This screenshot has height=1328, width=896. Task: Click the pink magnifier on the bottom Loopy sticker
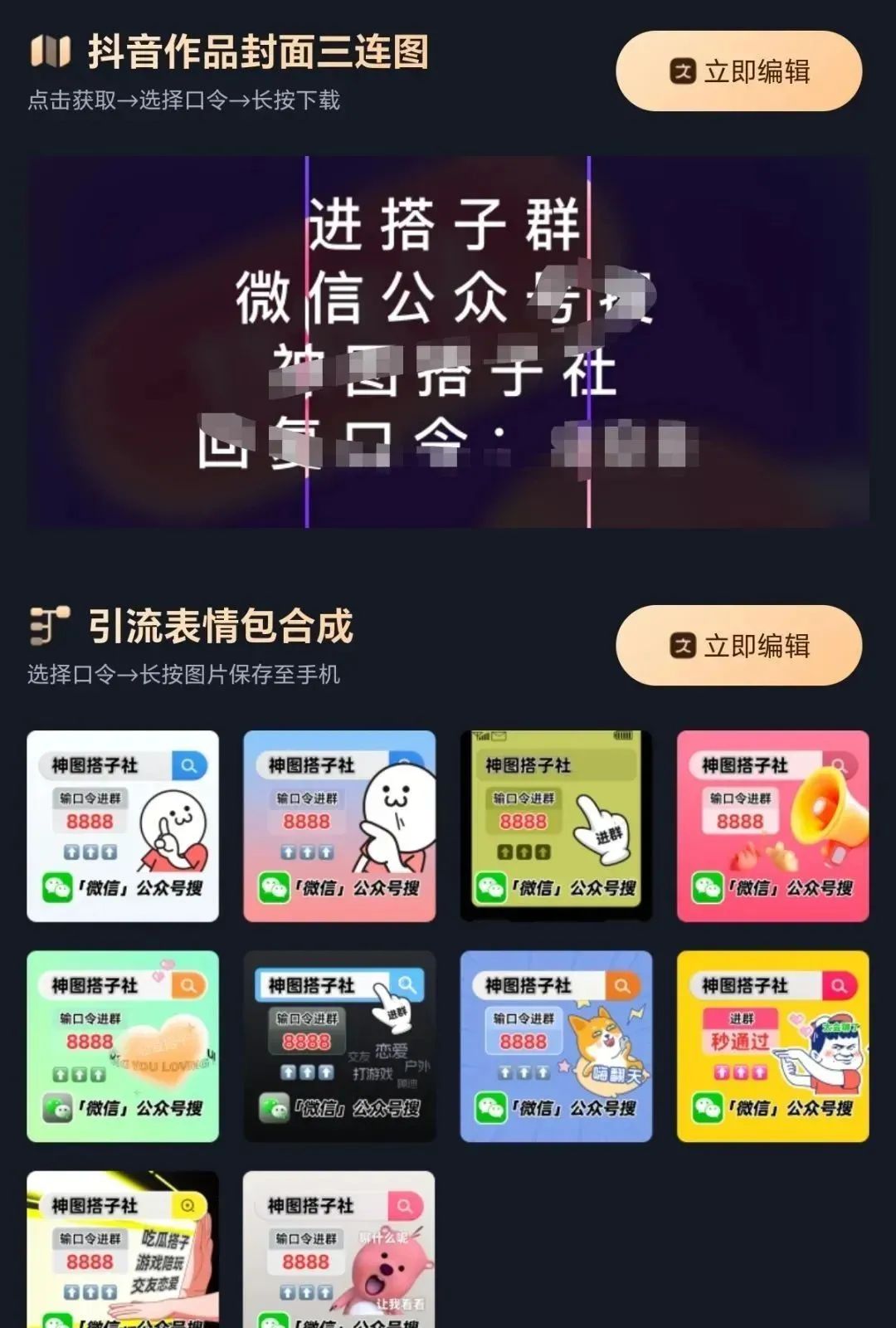pyautogui.click(x=404, y=1206)
